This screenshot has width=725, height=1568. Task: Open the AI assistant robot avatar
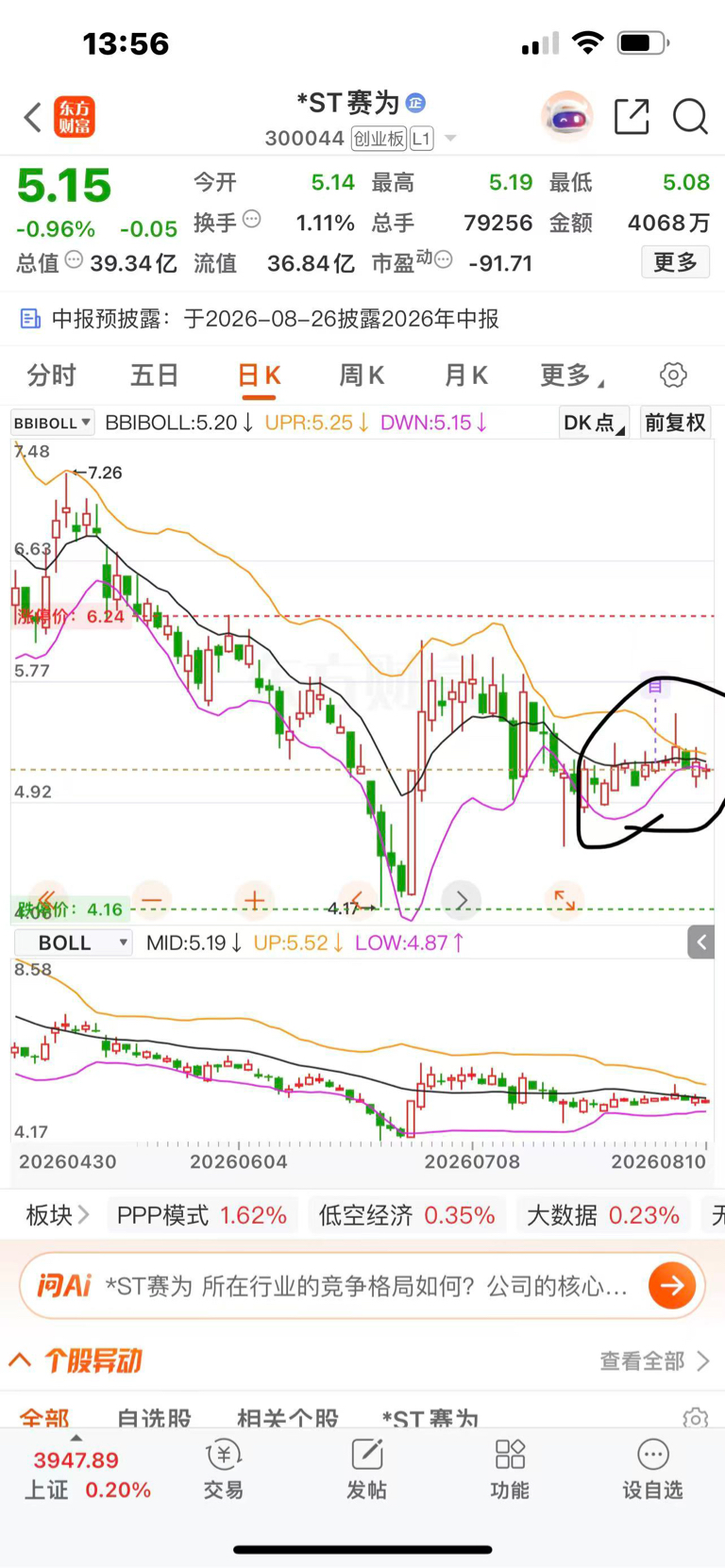[566, 117]
